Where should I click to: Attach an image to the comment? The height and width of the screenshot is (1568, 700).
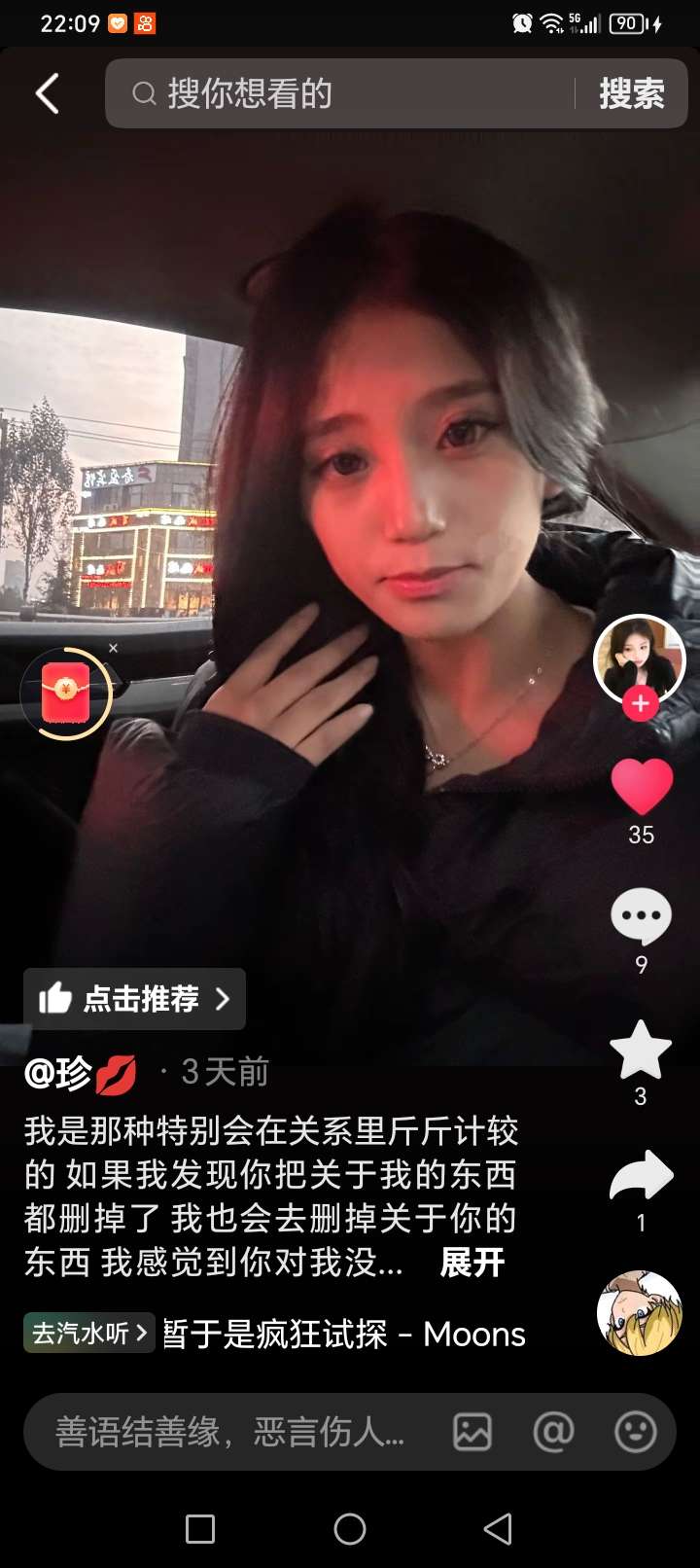(472, 1432)
